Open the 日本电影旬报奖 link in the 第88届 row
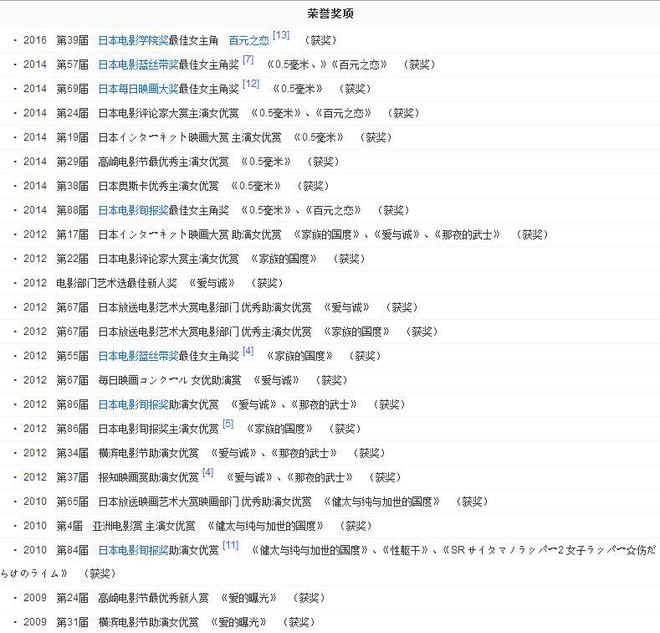Screen dimensions: 660x633 pyautogui.click(x=133, y=210)
